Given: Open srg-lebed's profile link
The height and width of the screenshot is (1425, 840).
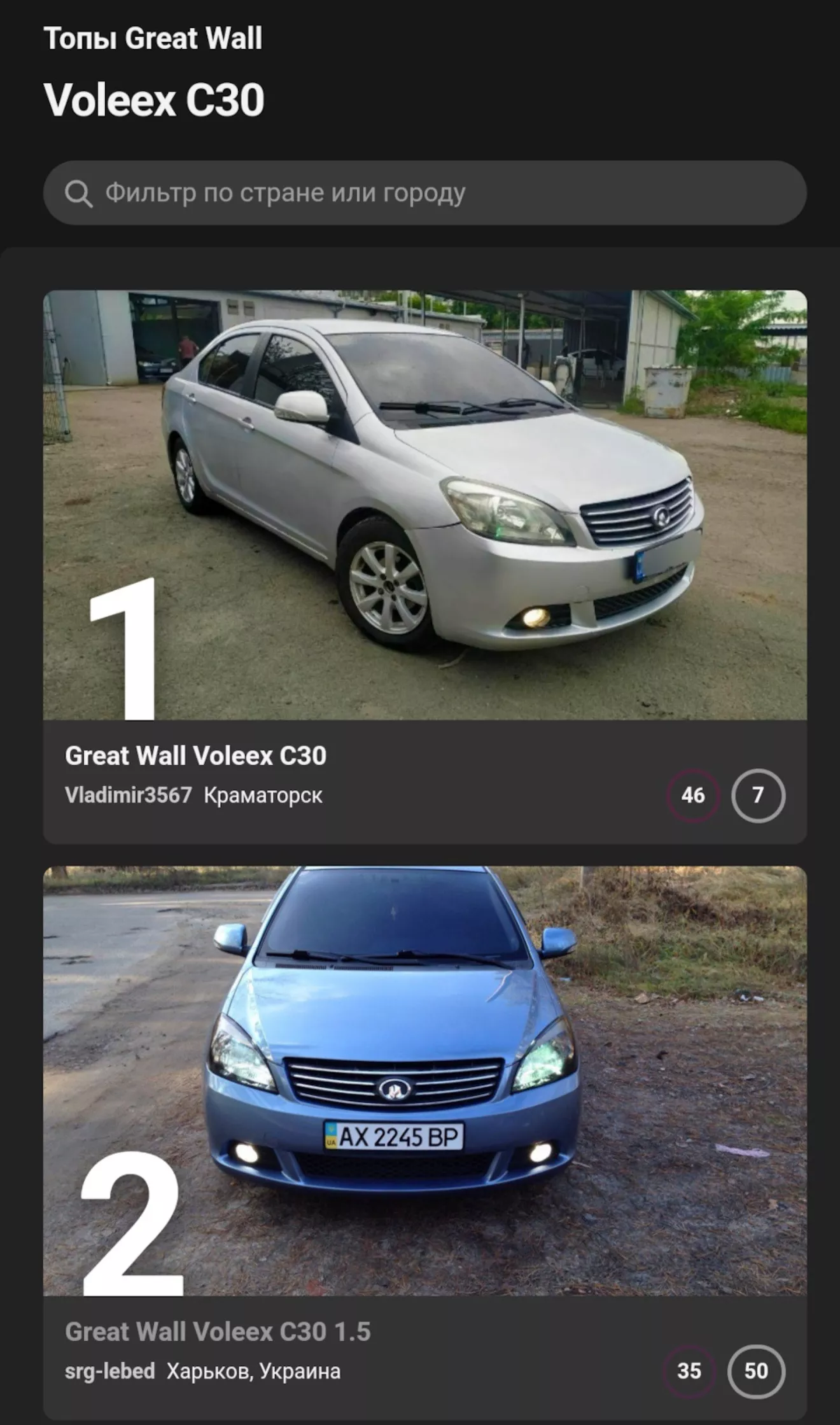Looking at the screenshot, I should pyautogui.click(x=109, y=1370).
